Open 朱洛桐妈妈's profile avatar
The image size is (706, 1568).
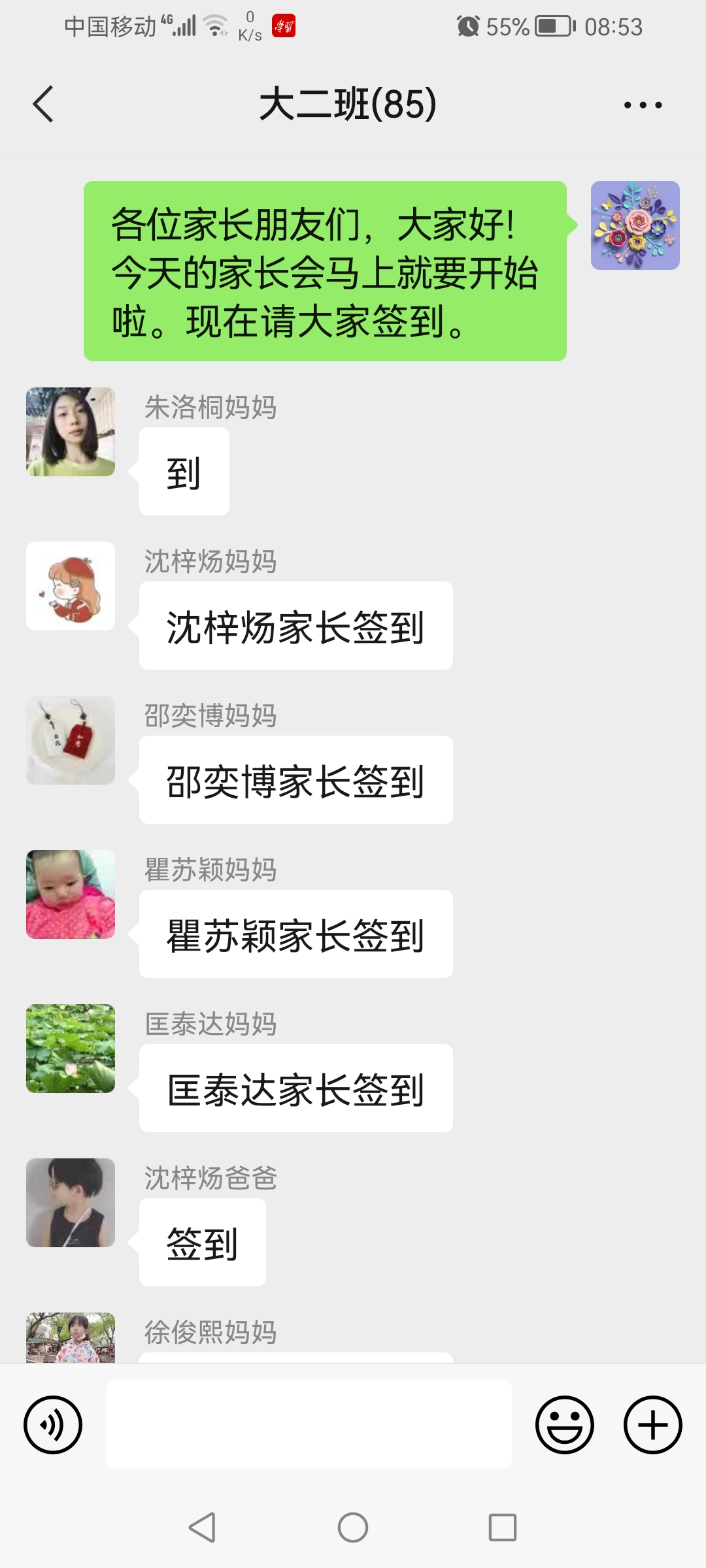click(71, 432)
